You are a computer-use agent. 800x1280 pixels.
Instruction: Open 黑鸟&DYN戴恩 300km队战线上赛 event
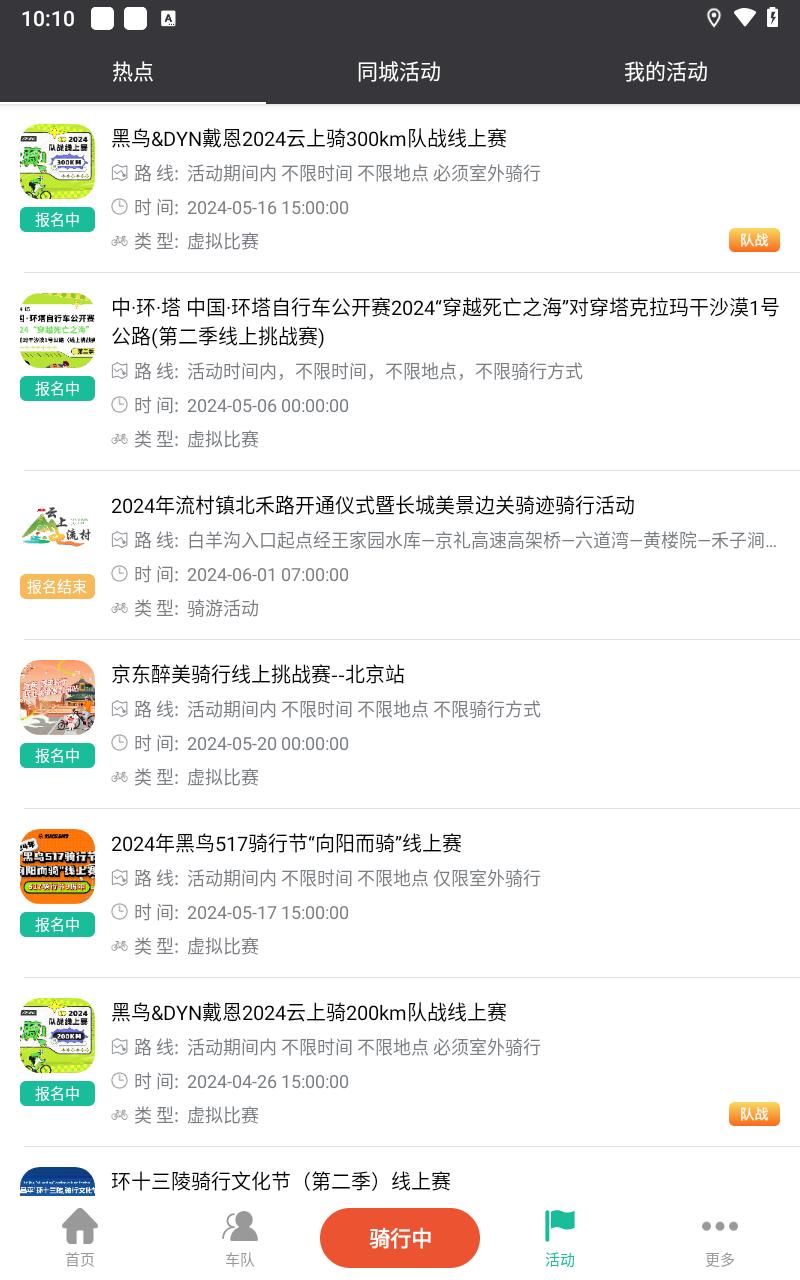click(309, 139)
